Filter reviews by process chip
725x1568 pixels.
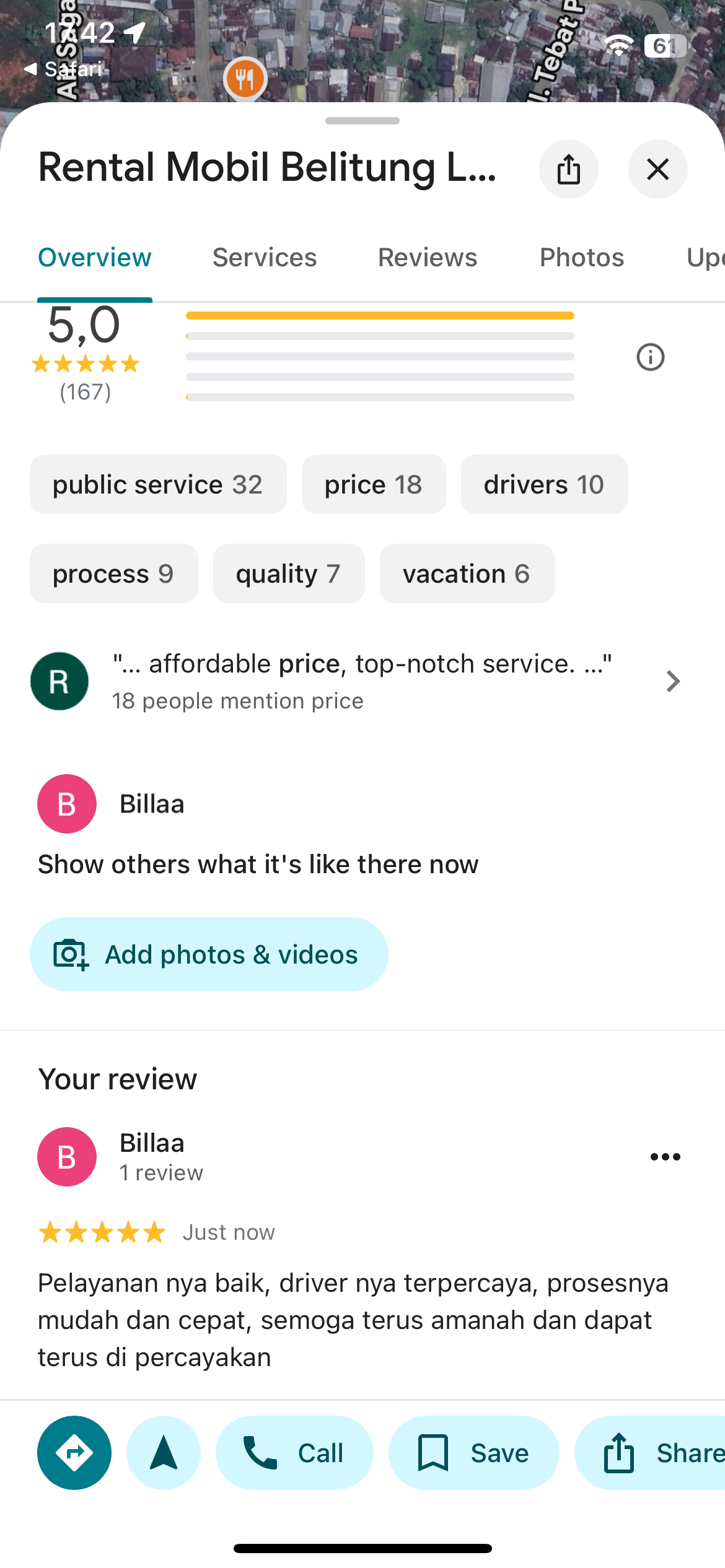[x=114, y=573]
